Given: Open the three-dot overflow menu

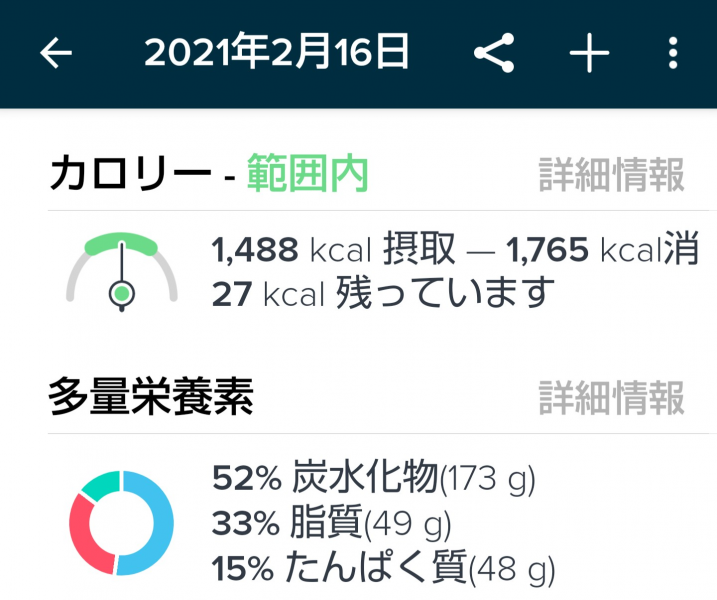Looking at the screenshot, I should click(x=673, y=54).
